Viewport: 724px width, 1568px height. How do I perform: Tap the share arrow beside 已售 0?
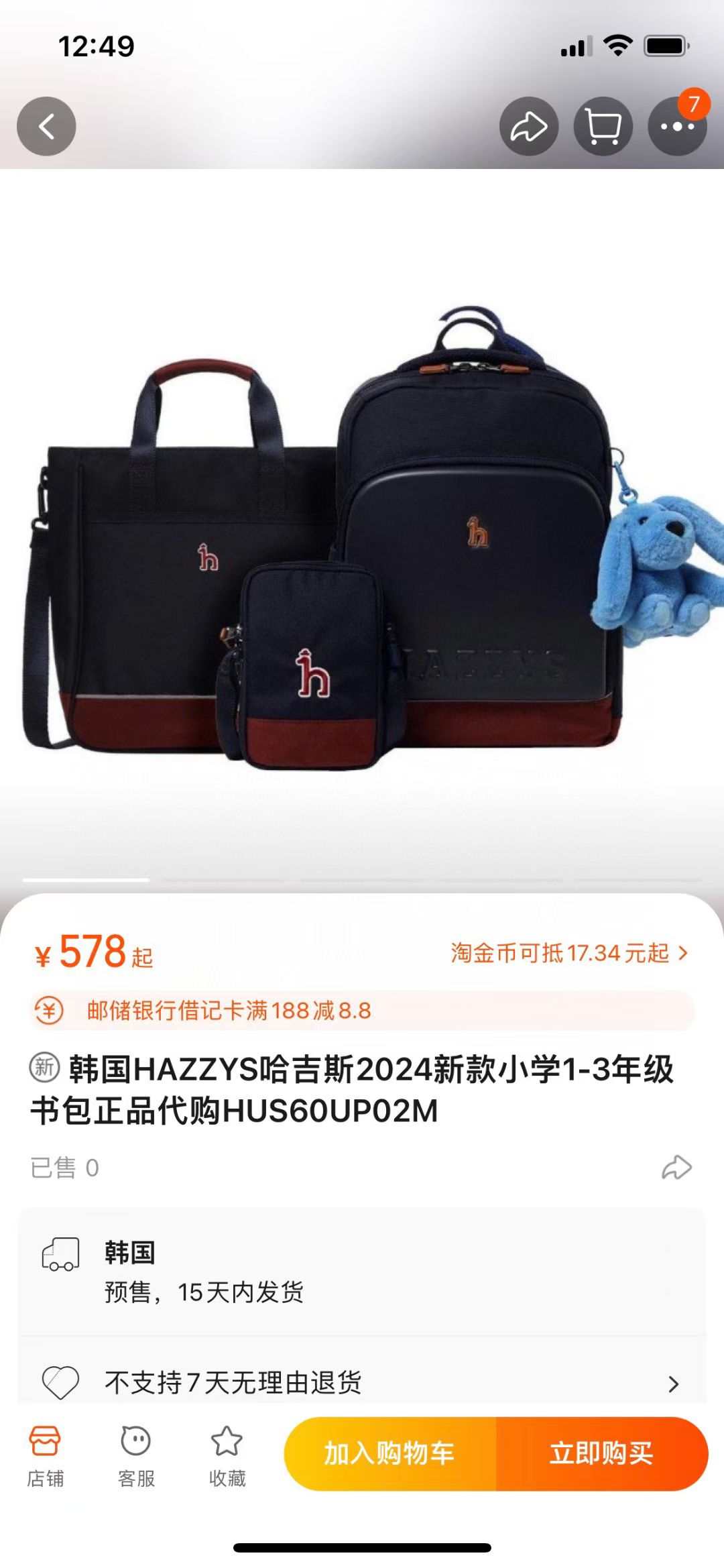coord(676,1168)
